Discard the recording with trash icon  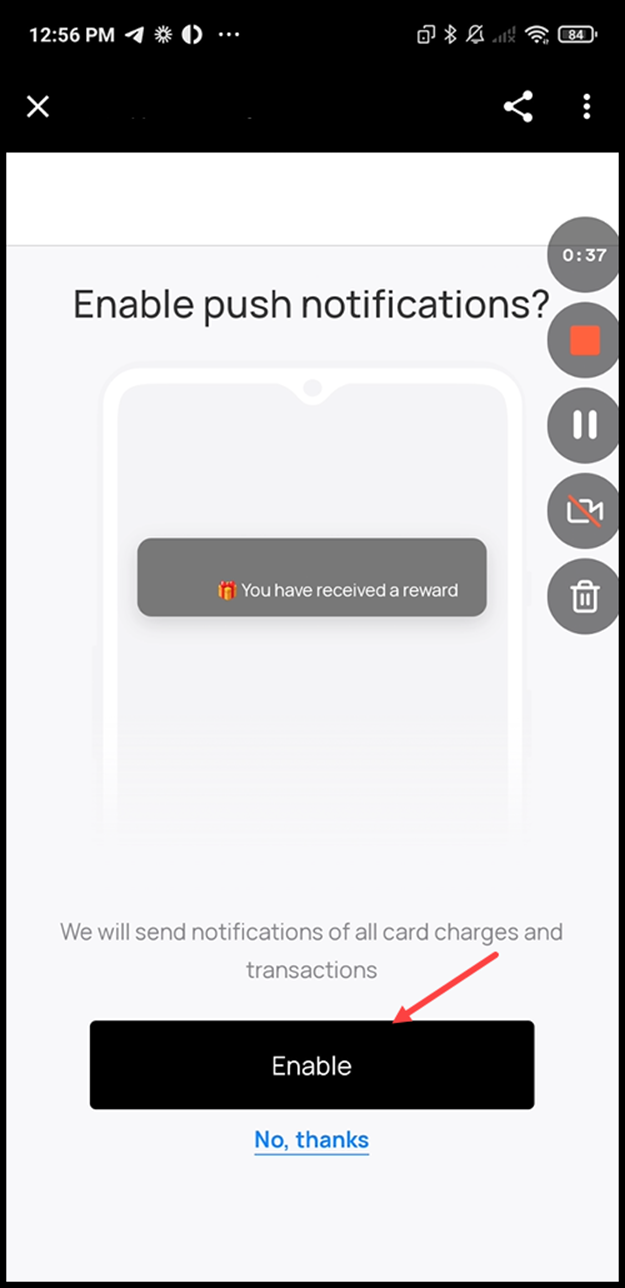[584, 597]
